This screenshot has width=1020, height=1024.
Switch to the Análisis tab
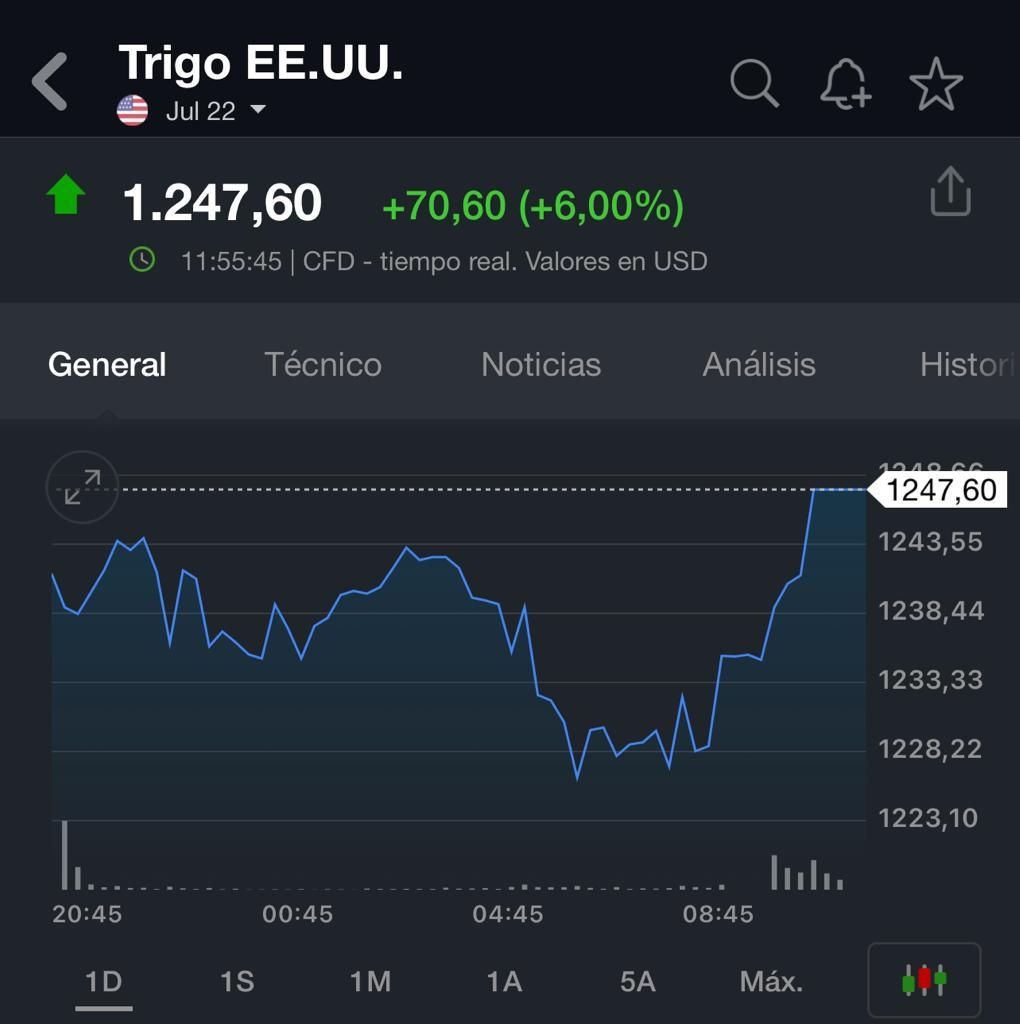click(759, 364)
